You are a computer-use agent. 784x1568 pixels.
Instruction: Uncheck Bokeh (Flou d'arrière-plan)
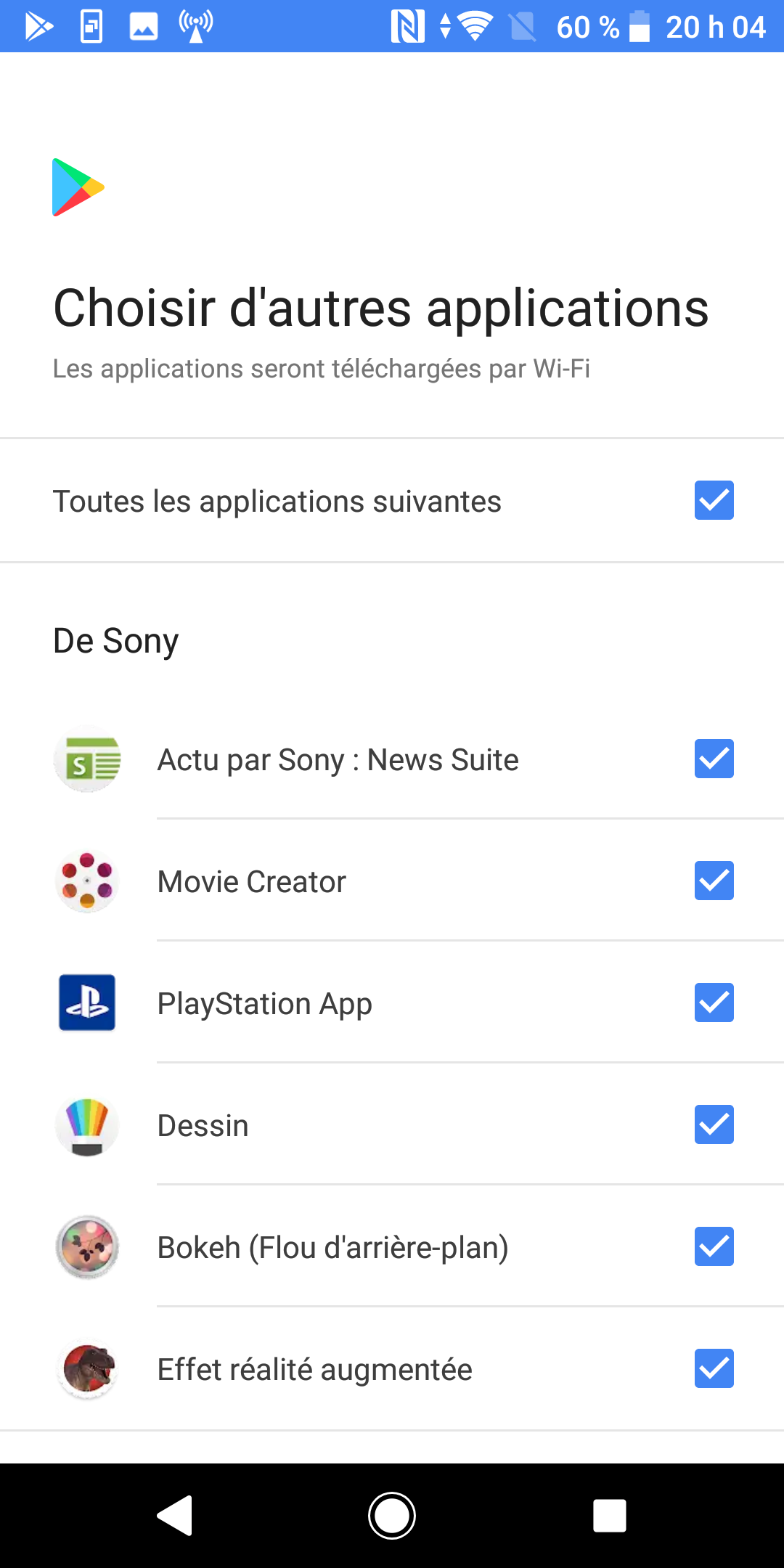click(714, 1246)
